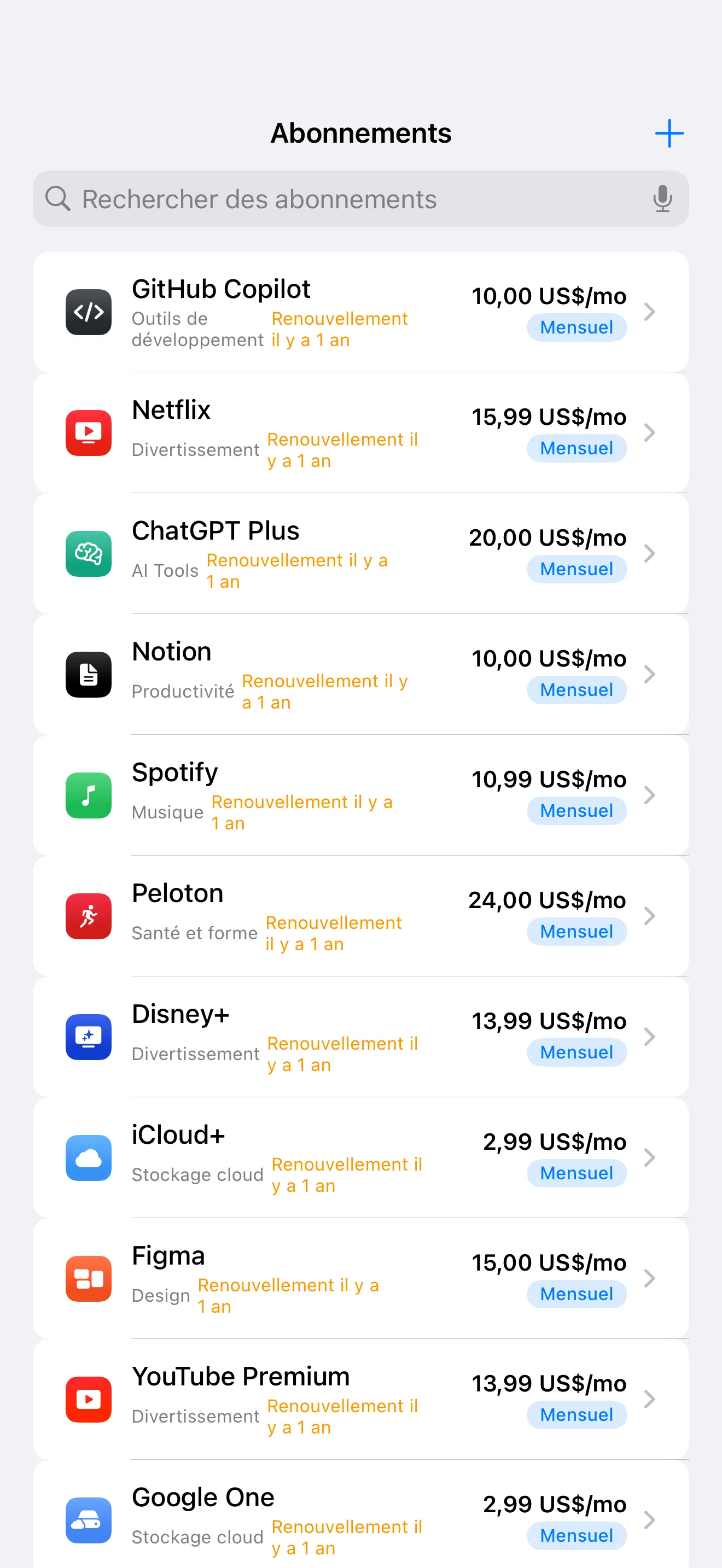The image size is (722, 1568).
Task: Click the Notion document icon
Action: pos(88,674)
